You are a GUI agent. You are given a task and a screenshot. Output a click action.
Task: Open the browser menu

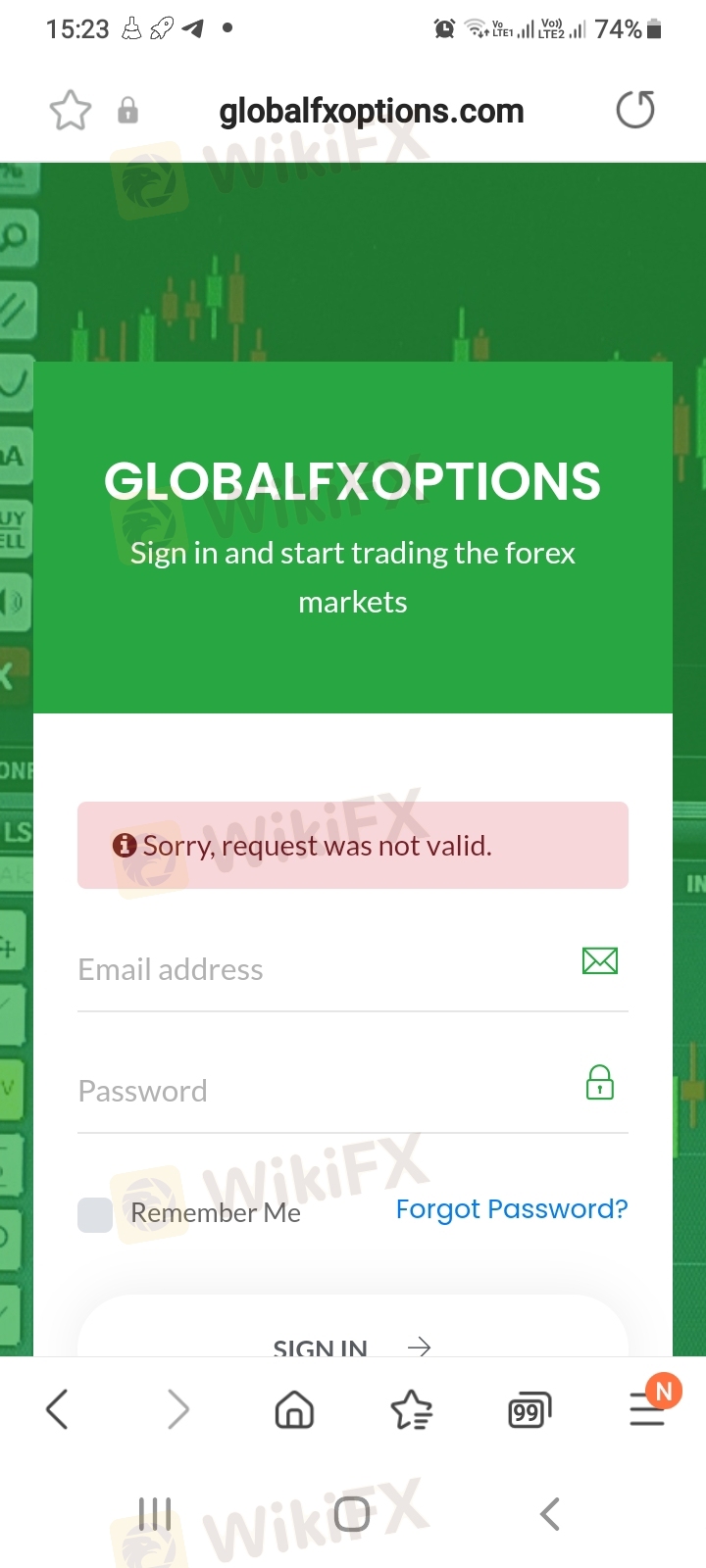[647, 1410]
